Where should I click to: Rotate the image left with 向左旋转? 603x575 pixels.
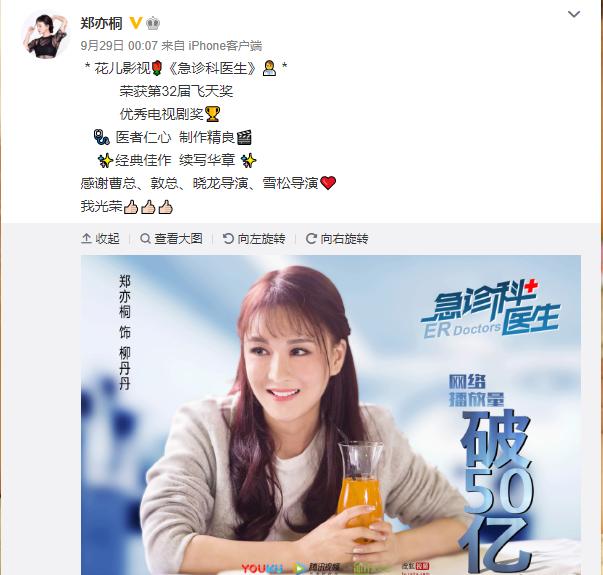click(x=254, y=239)
